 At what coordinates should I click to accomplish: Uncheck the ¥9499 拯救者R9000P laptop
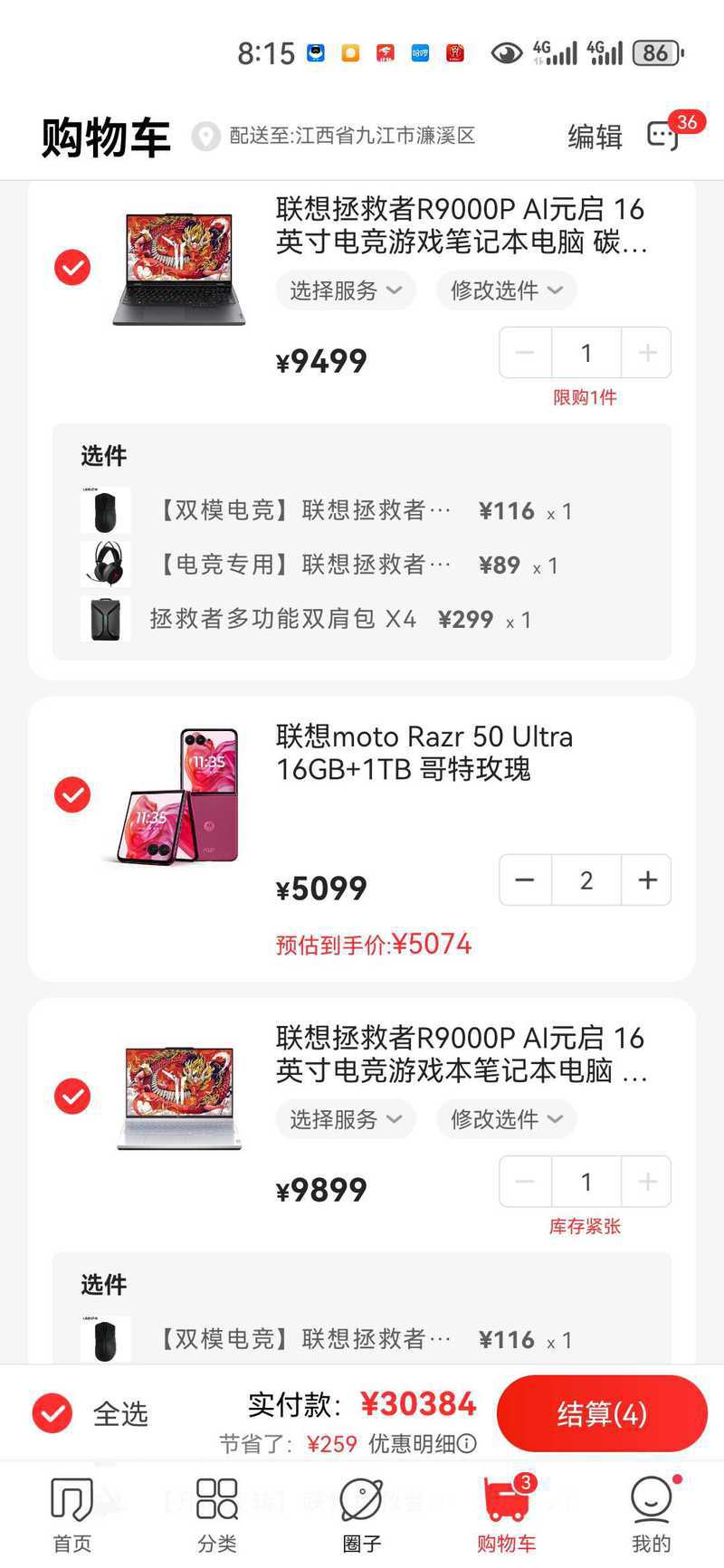point(72,267)
